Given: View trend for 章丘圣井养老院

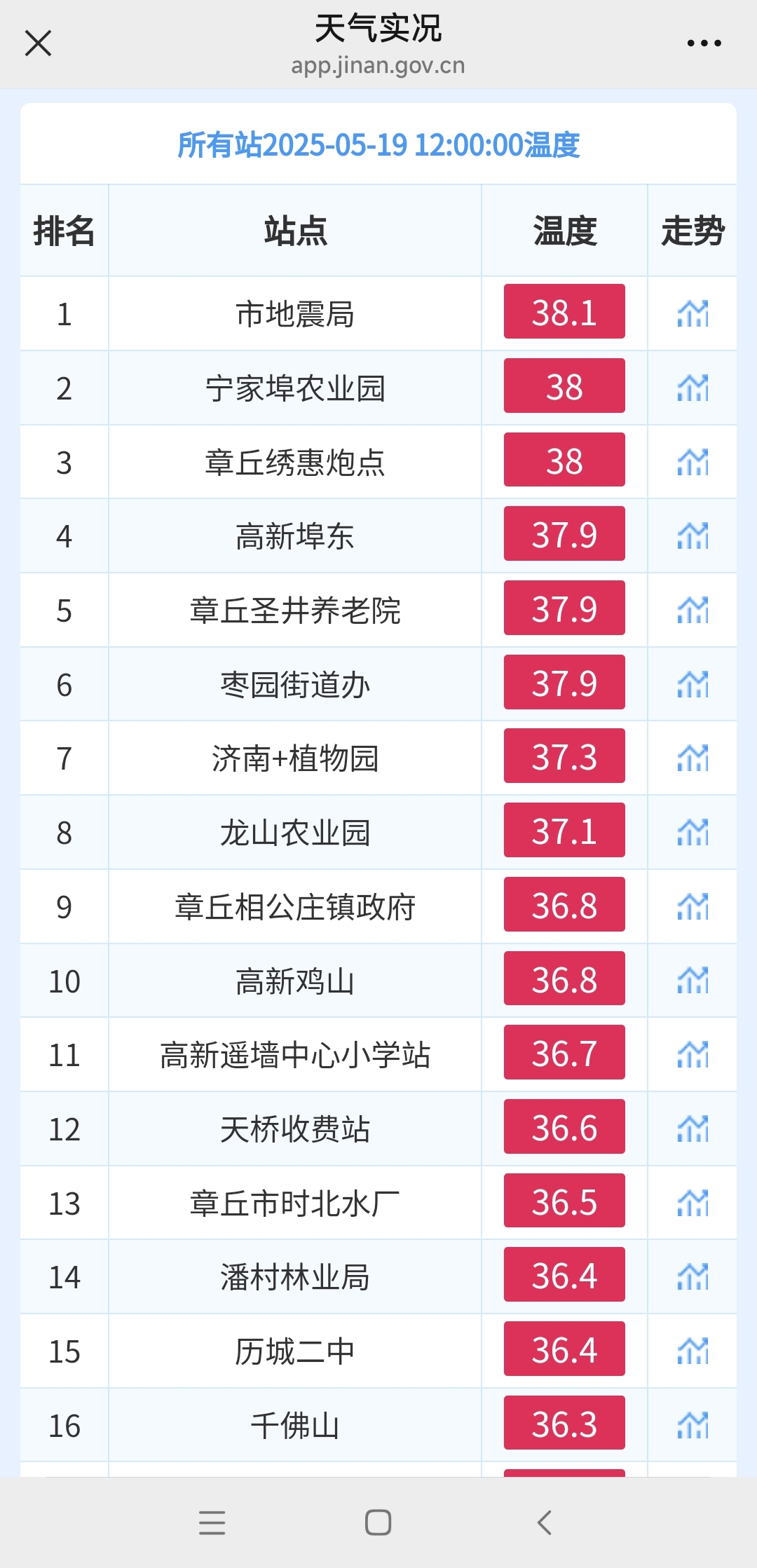Looking at the screenshot, I should [693, 610].
